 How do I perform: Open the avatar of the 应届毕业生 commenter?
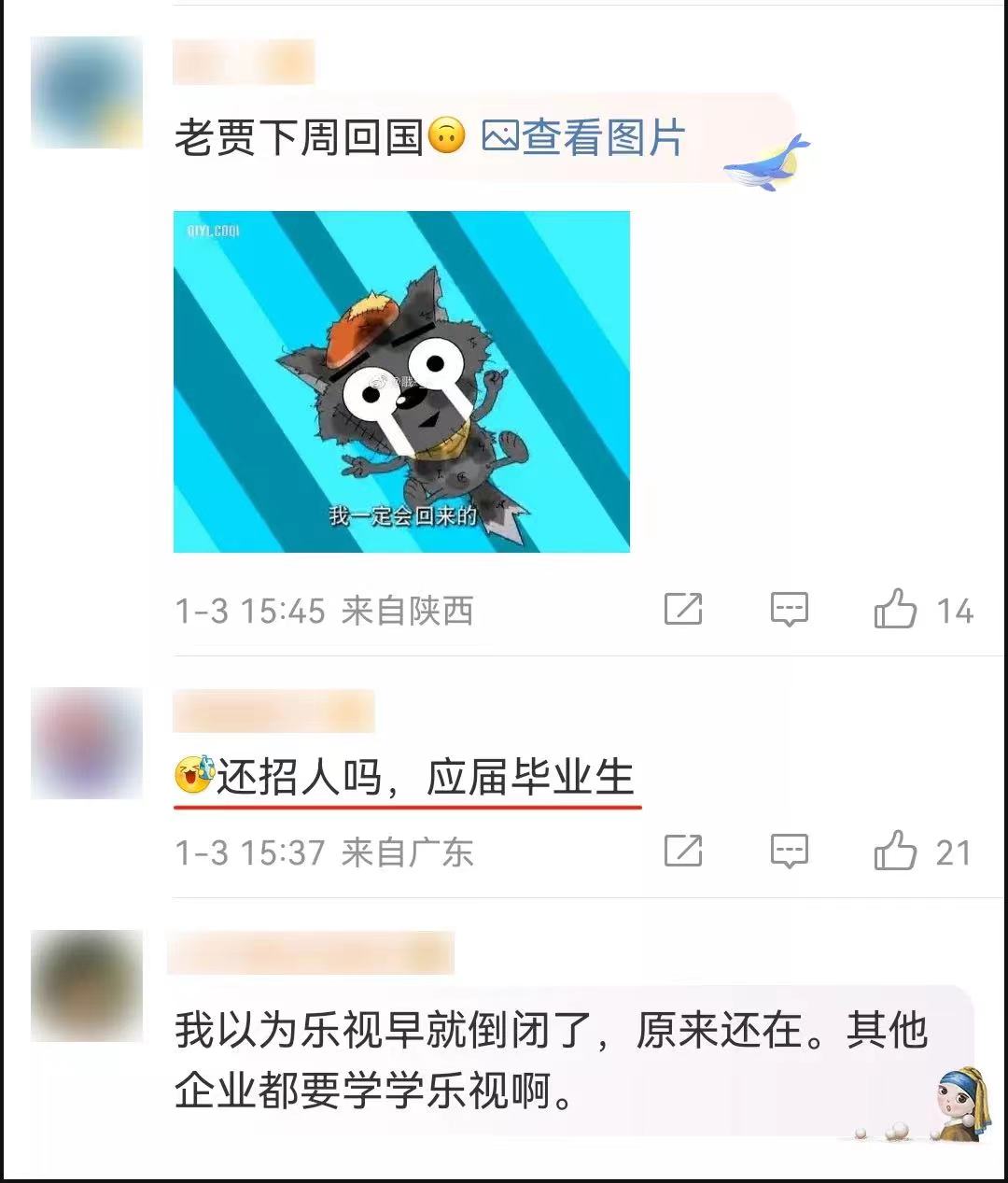pos(87,743)
